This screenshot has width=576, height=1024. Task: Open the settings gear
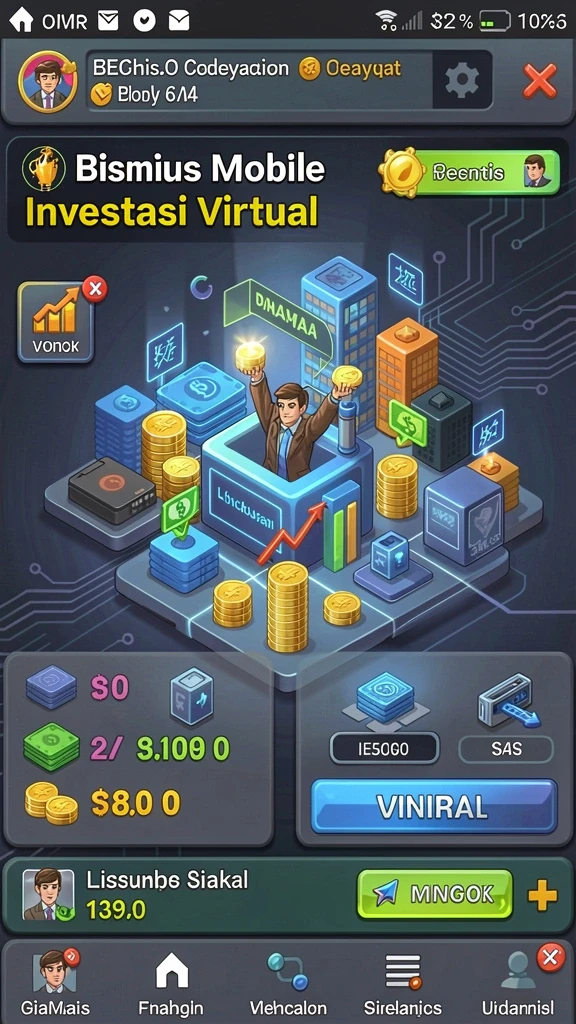(462, 80)
